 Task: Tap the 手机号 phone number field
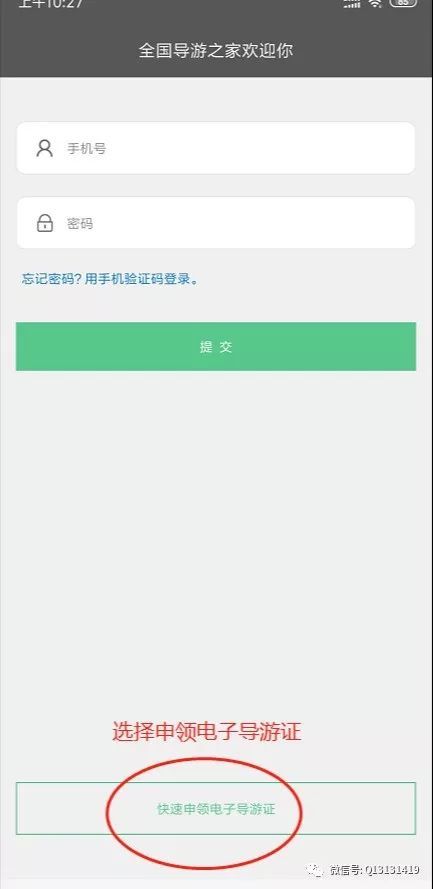click(x=216, y=149)
